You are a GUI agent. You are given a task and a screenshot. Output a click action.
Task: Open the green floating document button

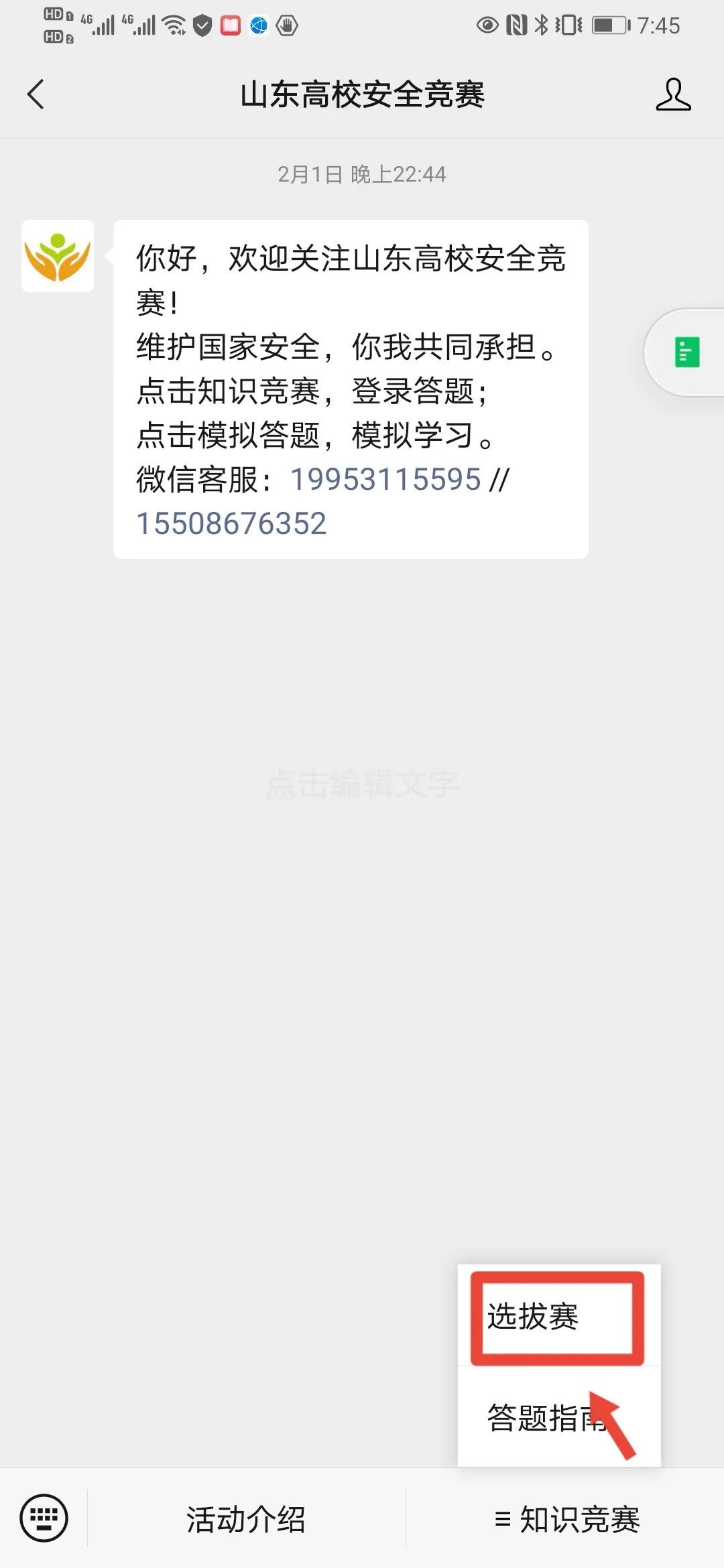(x=686, y=352)
